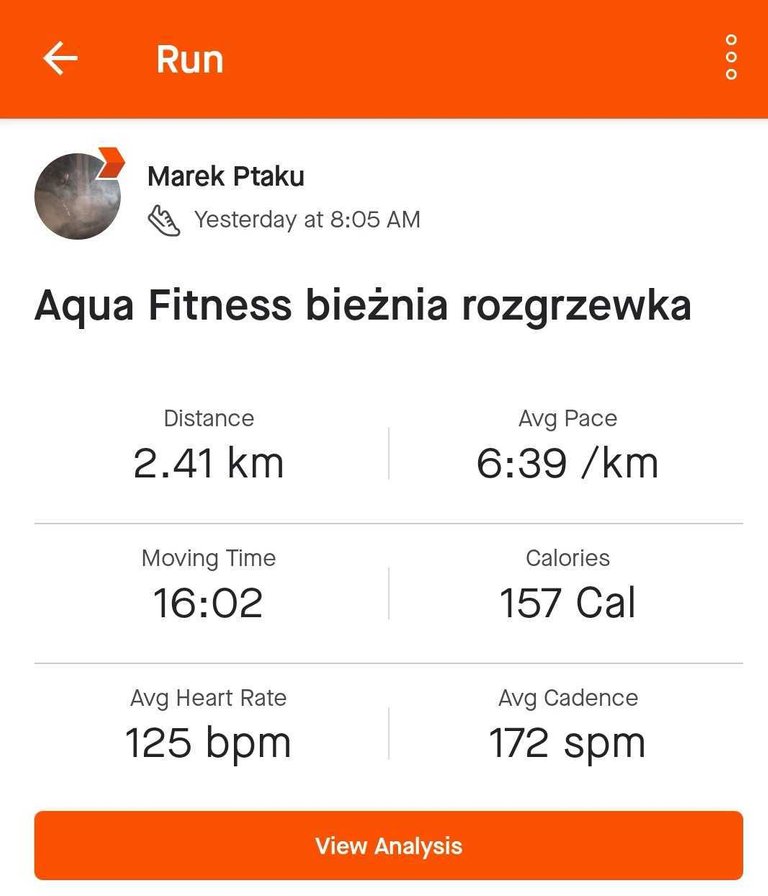Open the three-dot overflow menu
768x896 pixels.
(731, 58)
